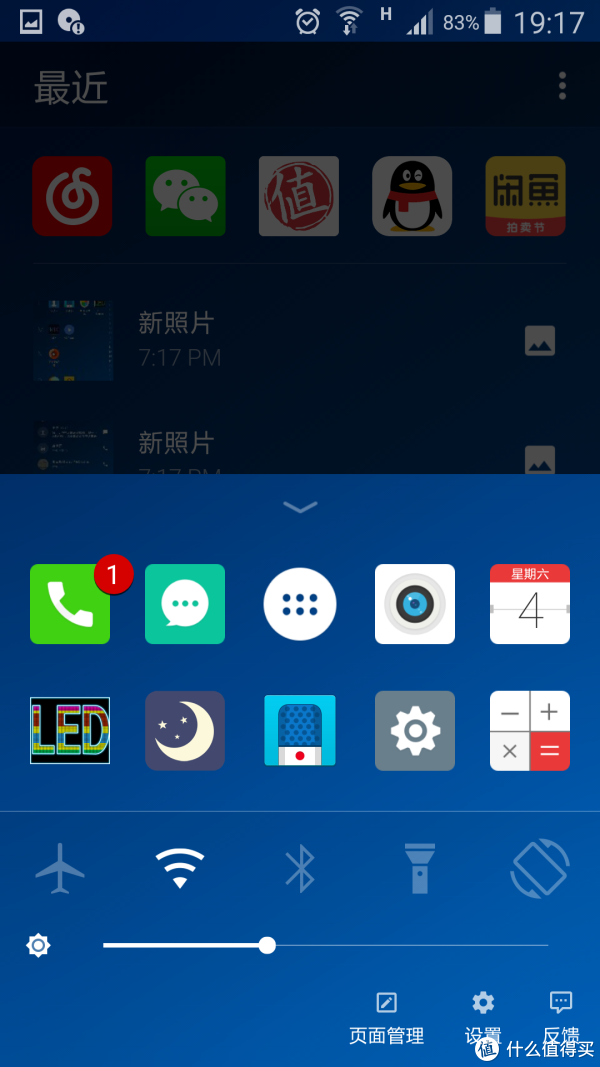Open the Calculator app
This screenshot has height=1067, width=600.
pos(530,731)
